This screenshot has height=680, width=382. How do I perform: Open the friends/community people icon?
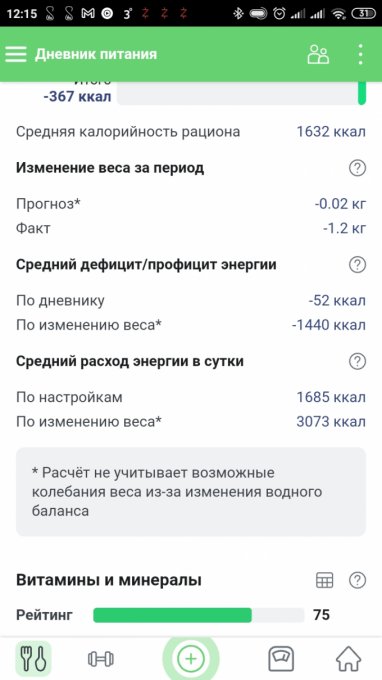click(318, 55)
